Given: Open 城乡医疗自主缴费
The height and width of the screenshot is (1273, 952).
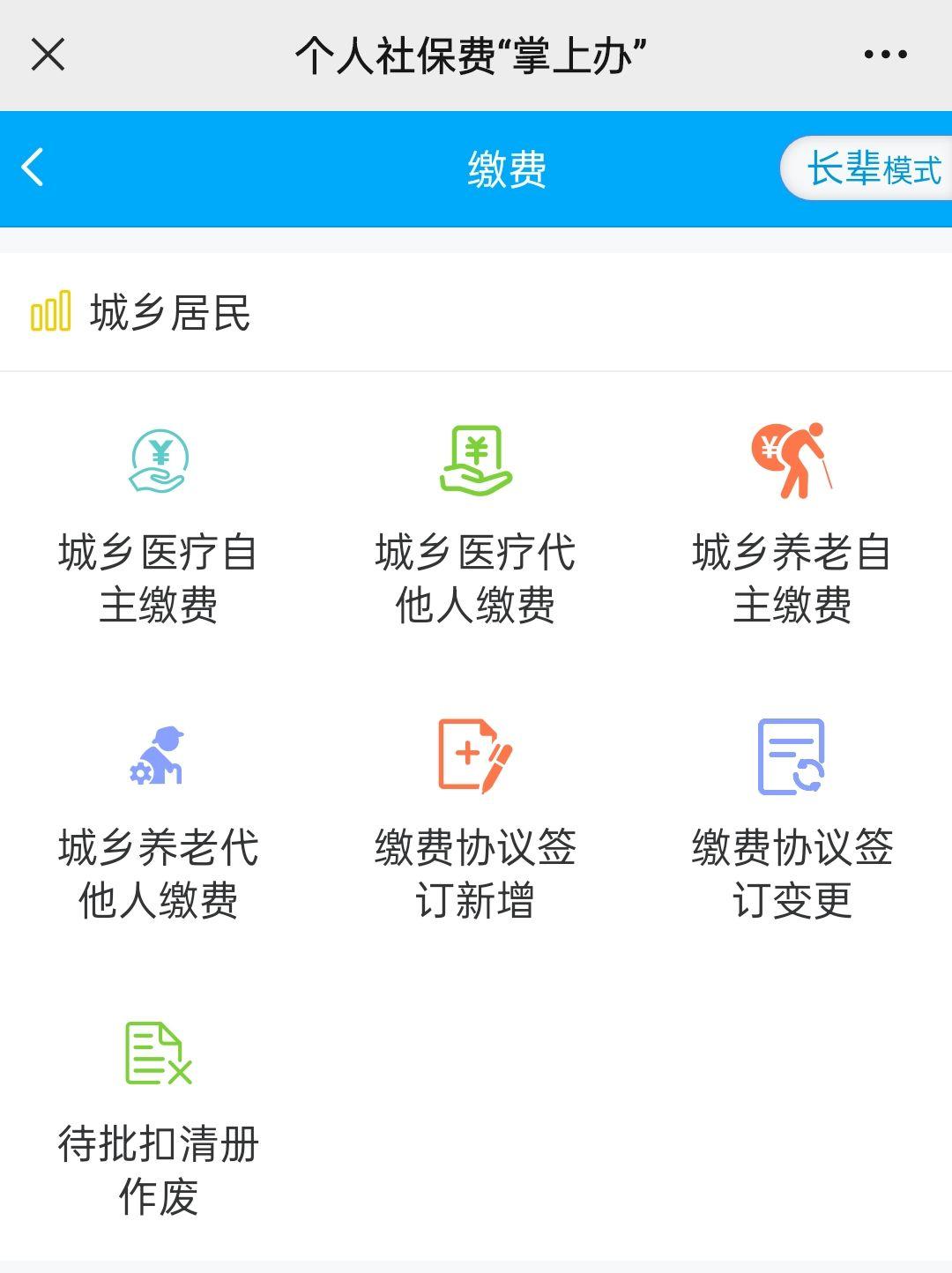Looking at the screenshot, I should (159, 525).
